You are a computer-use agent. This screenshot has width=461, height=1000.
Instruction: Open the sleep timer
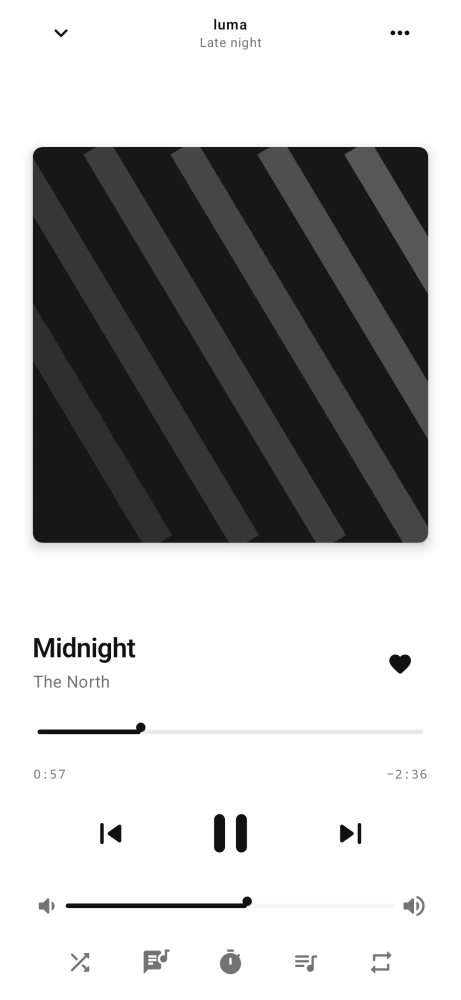230,962
